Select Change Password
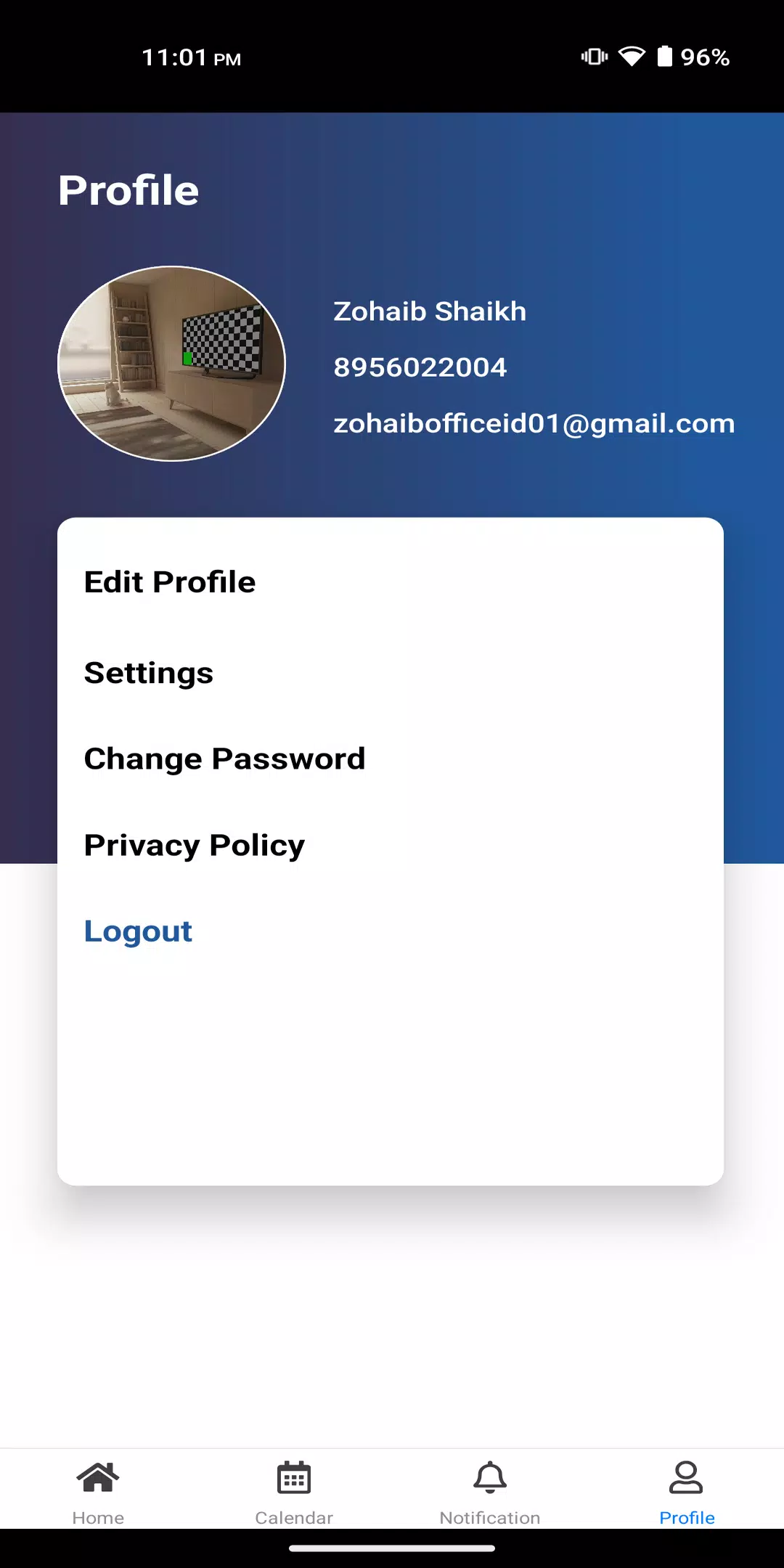Viewport: 784px width, 1568px height. (x=224, y=759)
